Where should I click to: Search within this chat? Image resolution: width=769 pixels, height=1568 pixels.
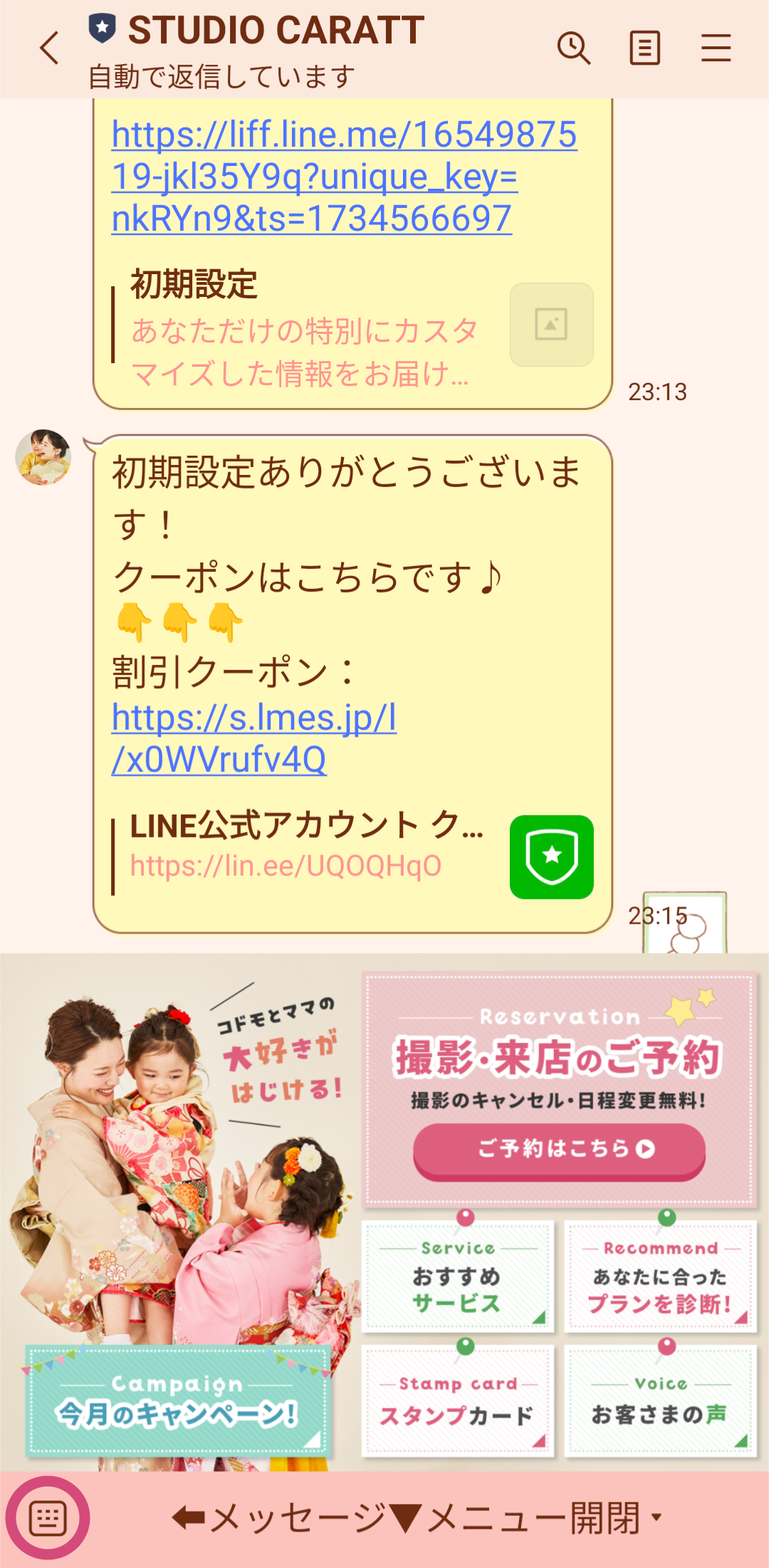[573, 48]
